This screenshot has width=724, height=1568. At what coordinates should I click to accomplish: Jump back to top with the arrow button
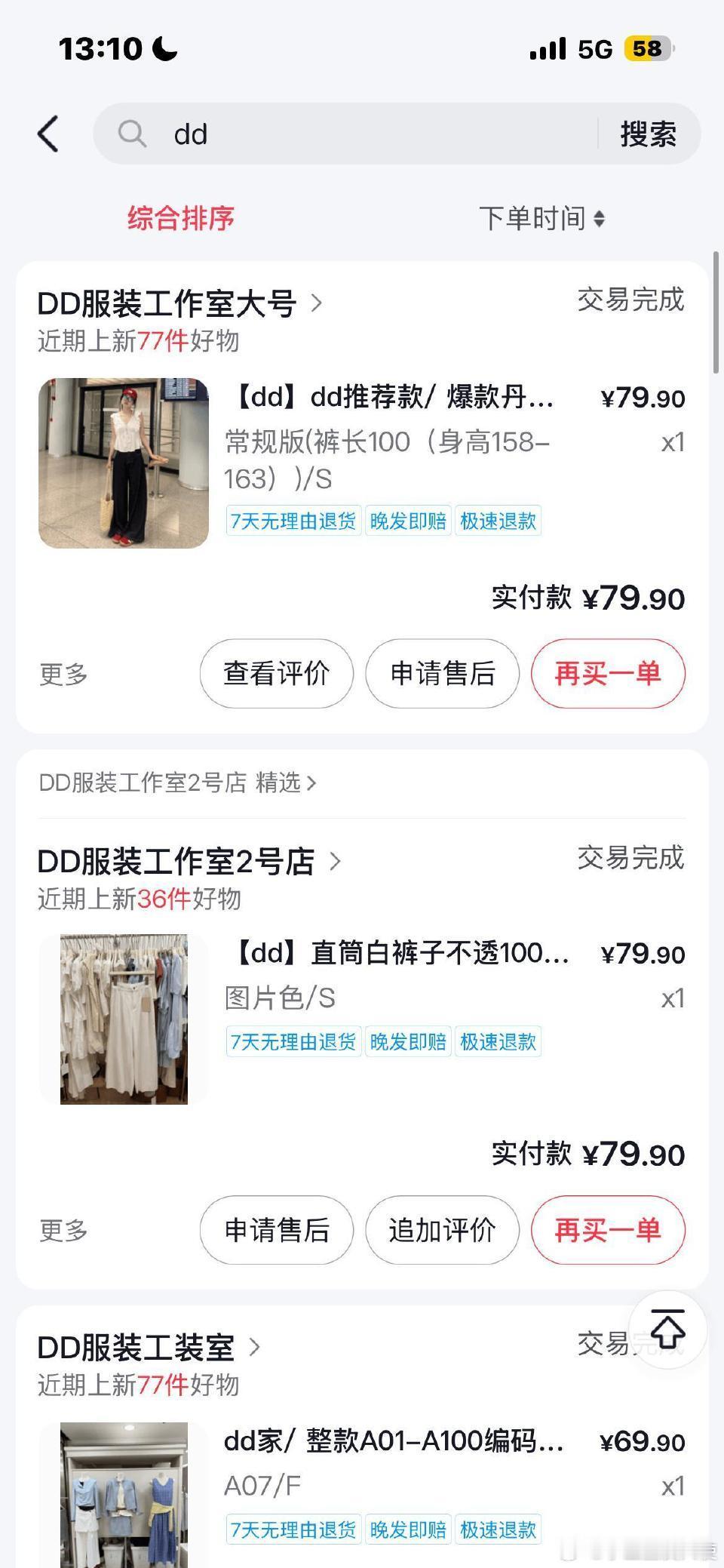click(x=667, y=1330)
